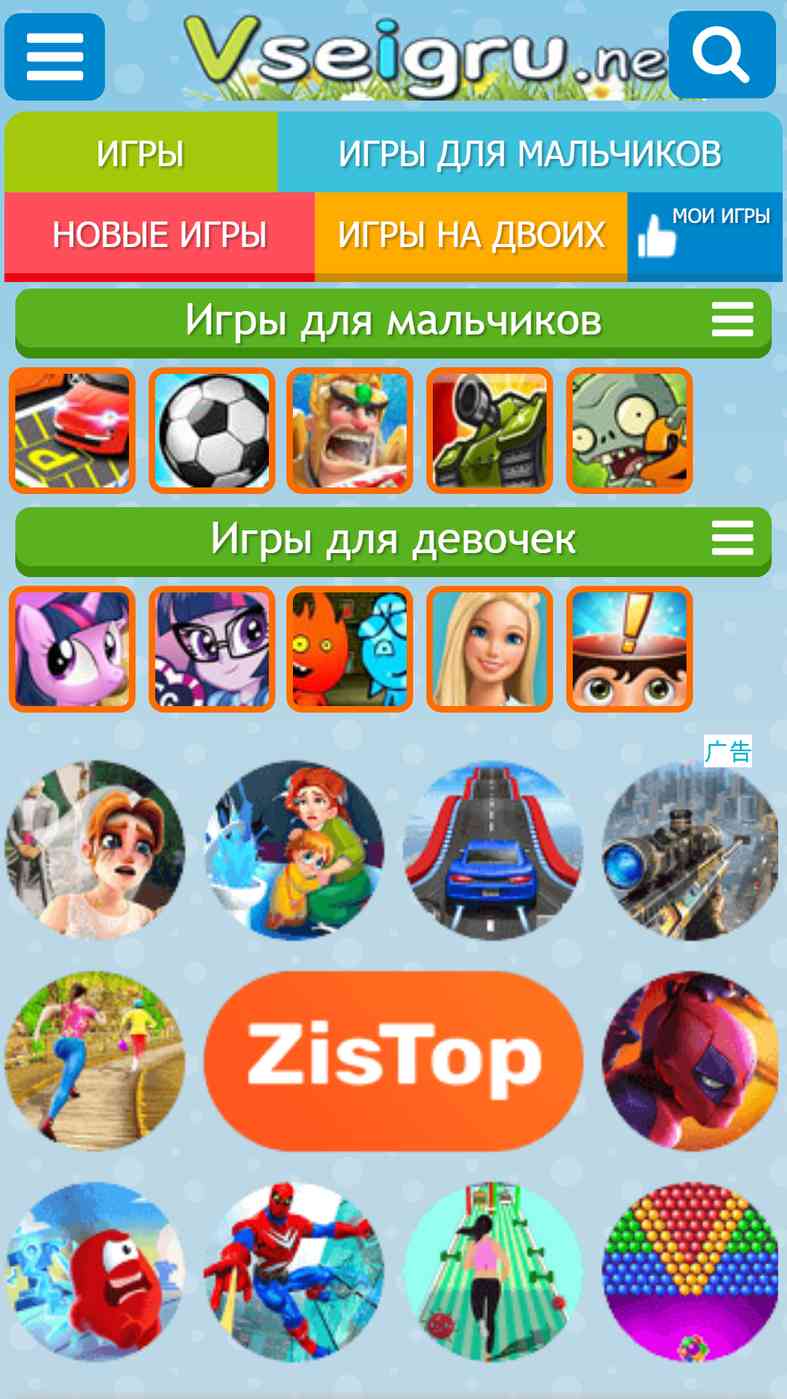This screenshot has width=787, height=1399.
Task: Expand the Игры для мальчиков list menu
Action: [x=732, y=321]
